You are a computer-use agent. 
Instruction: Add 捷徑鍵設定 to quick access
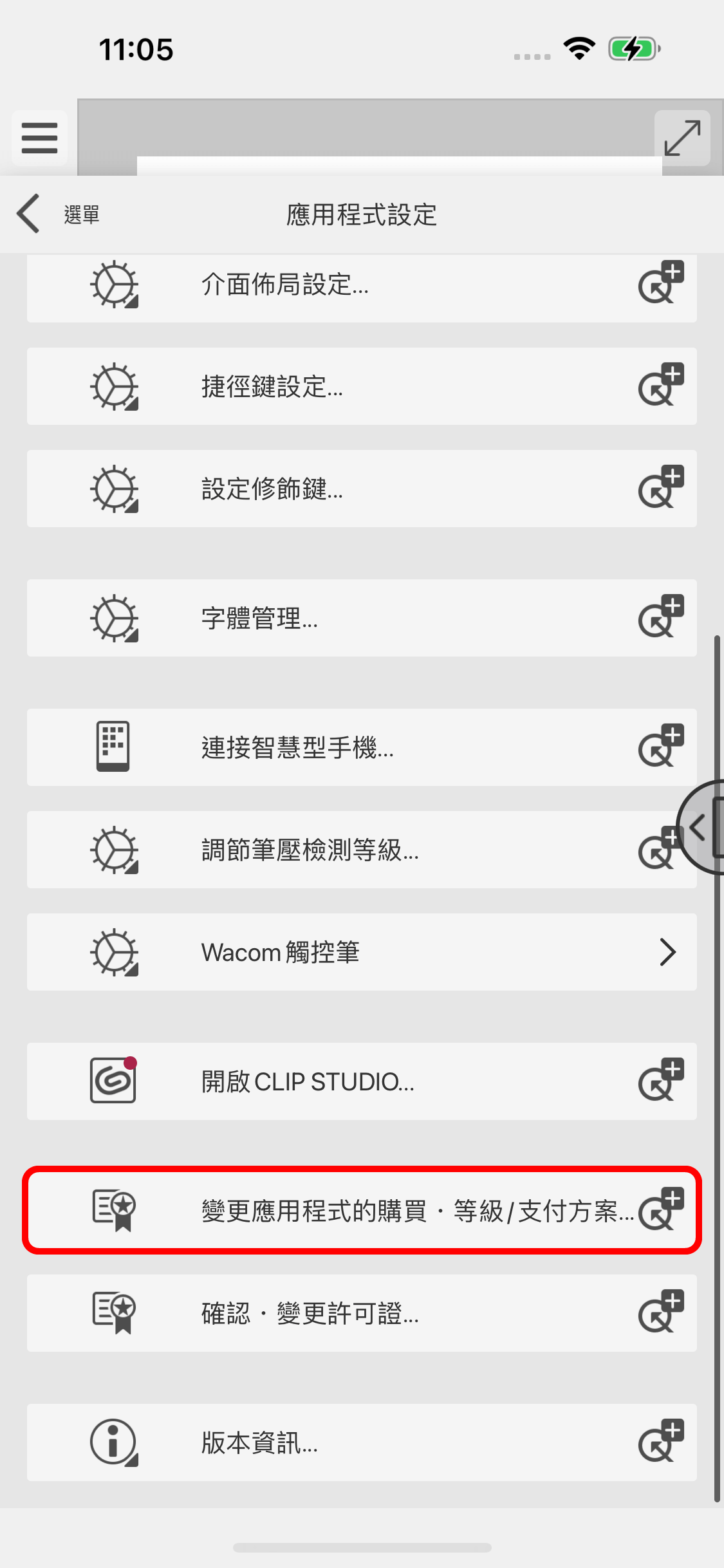pos(660,385)
